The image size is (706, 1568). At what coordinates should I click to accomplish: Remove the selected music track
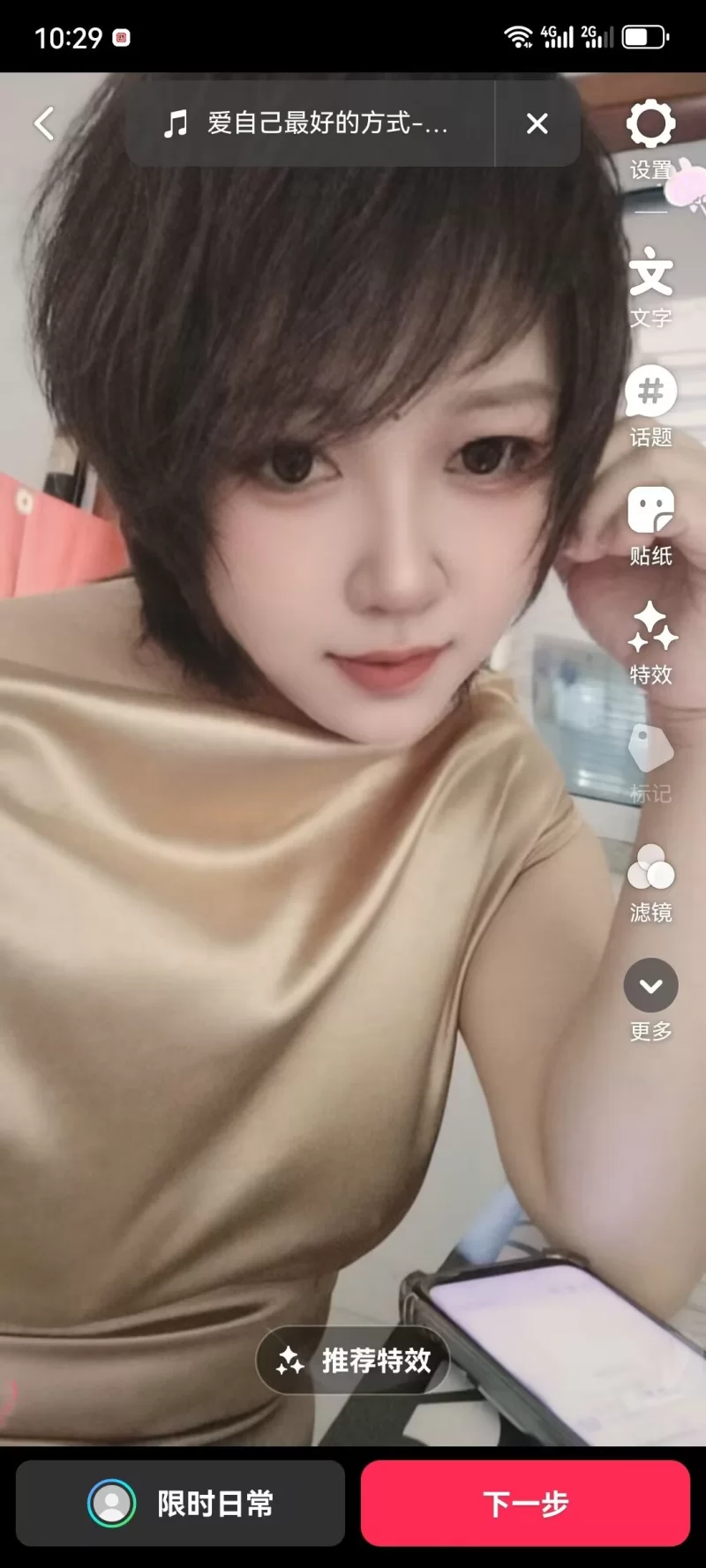pos(537,123)
